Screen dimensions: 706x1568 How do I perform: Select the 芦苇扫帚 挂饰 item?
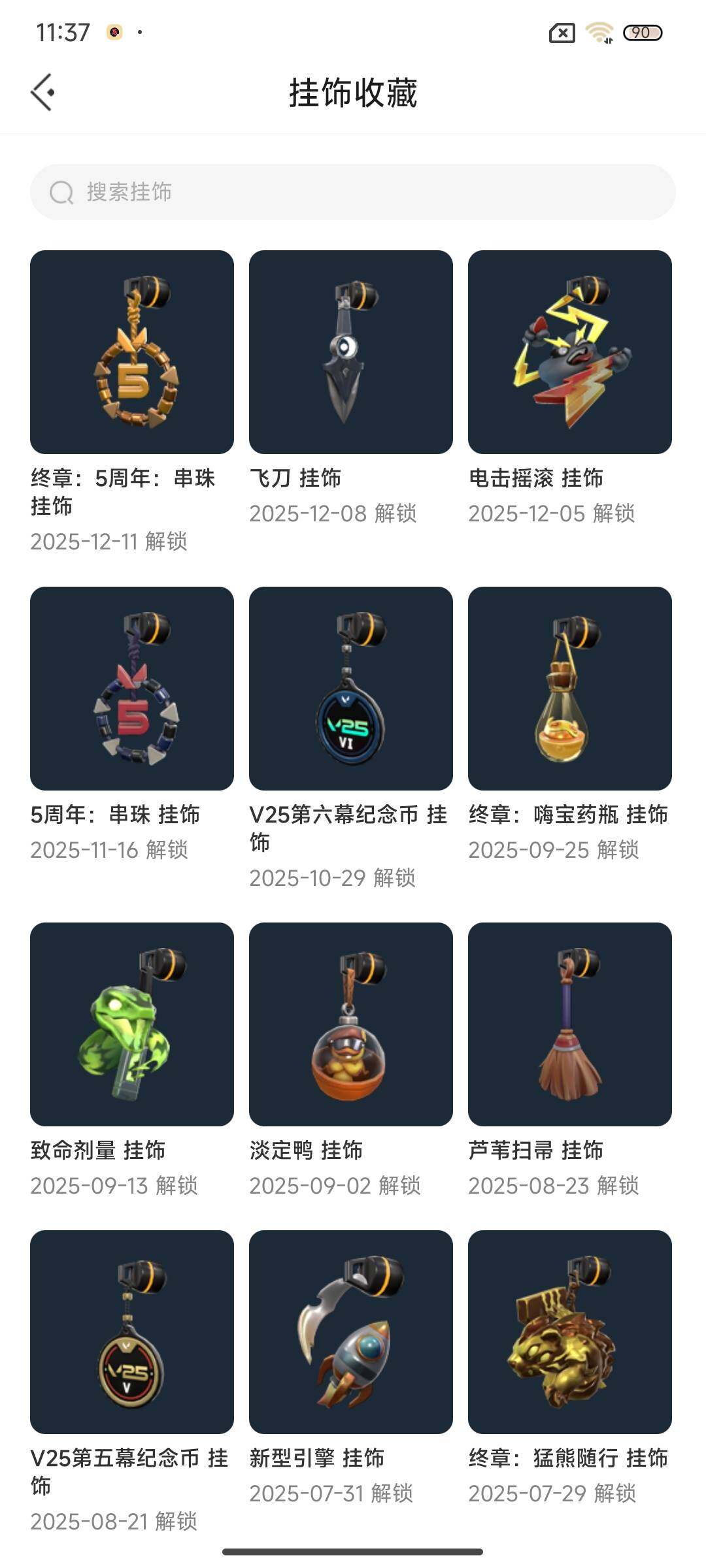click(570, 1024)
